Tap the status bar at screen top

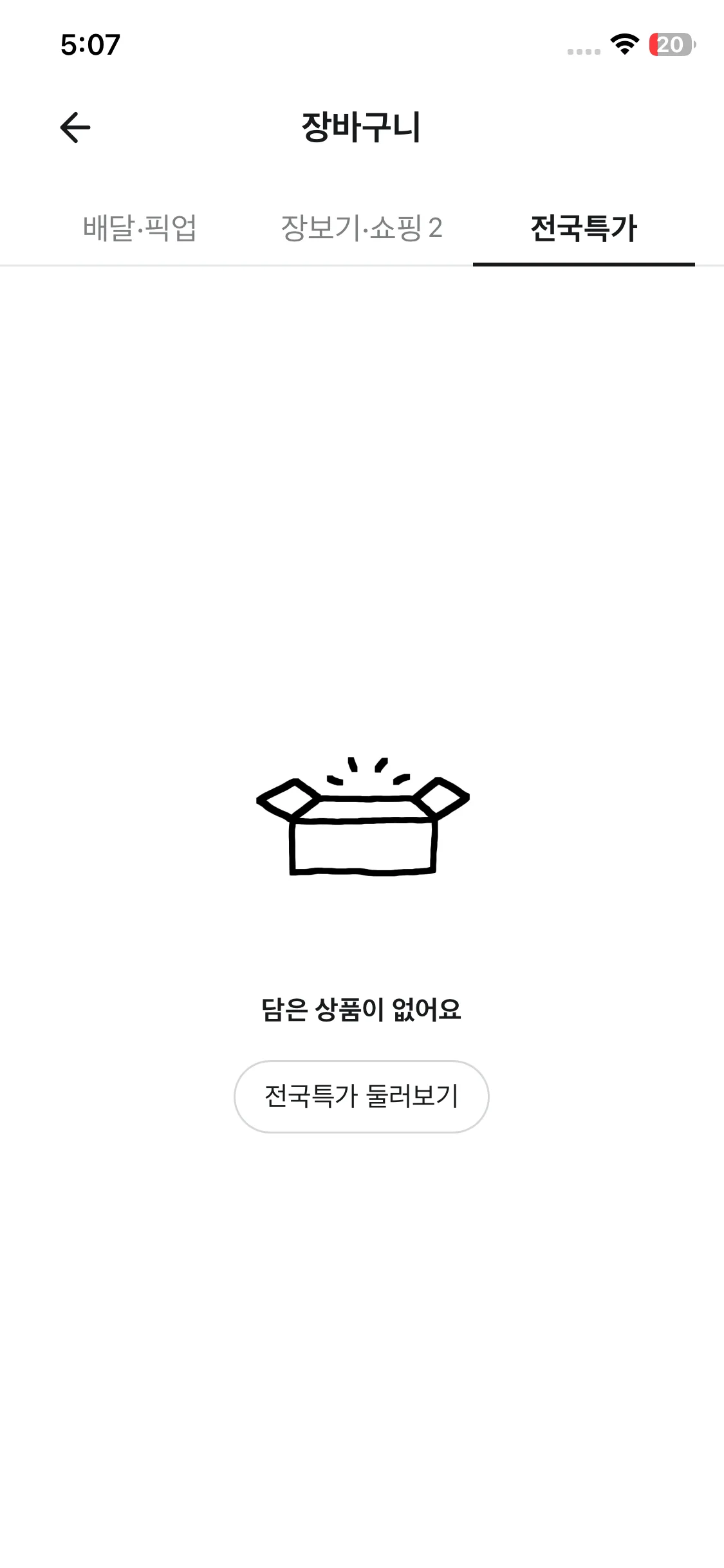(x=362, y=44)
